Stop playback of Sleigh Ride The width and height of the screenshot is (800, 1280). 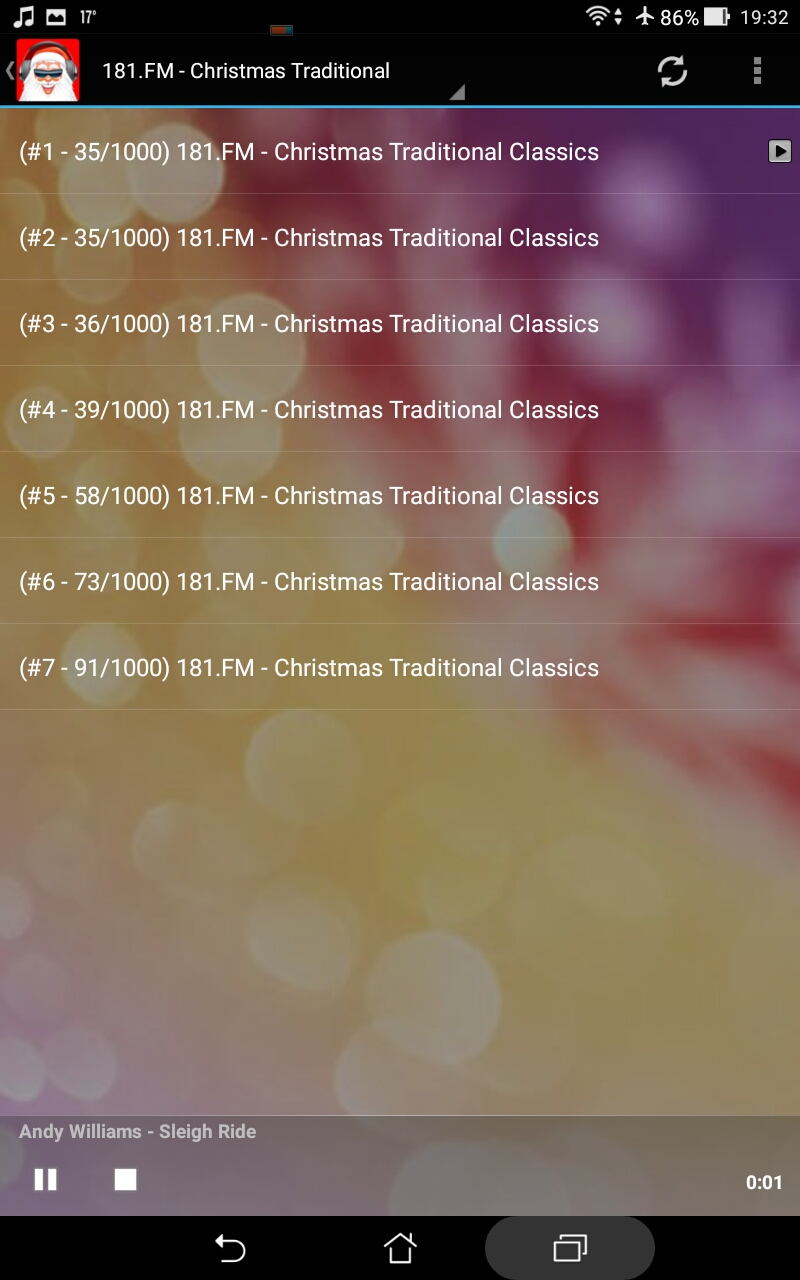pos(125,1180)
